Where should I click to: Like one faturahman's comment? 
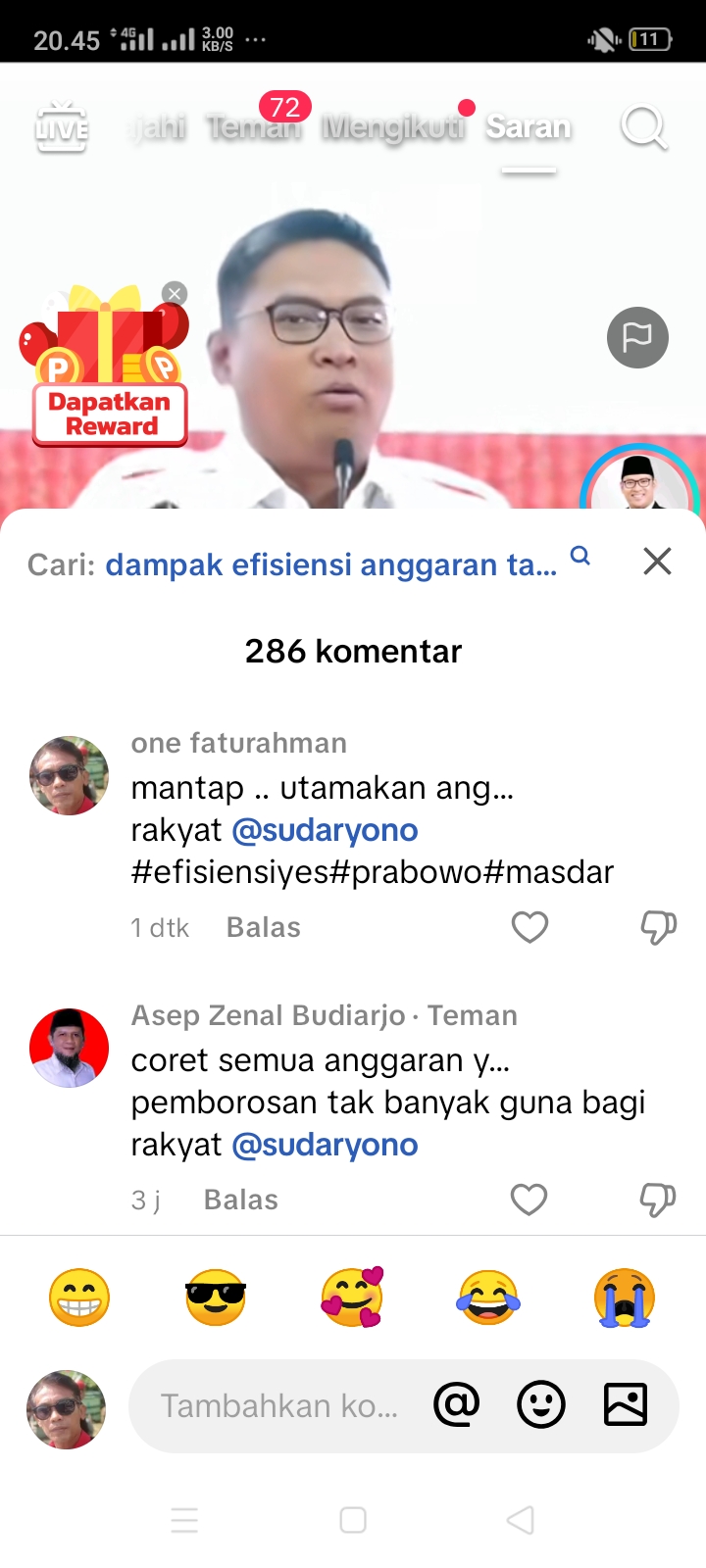[x=529, y=927]
